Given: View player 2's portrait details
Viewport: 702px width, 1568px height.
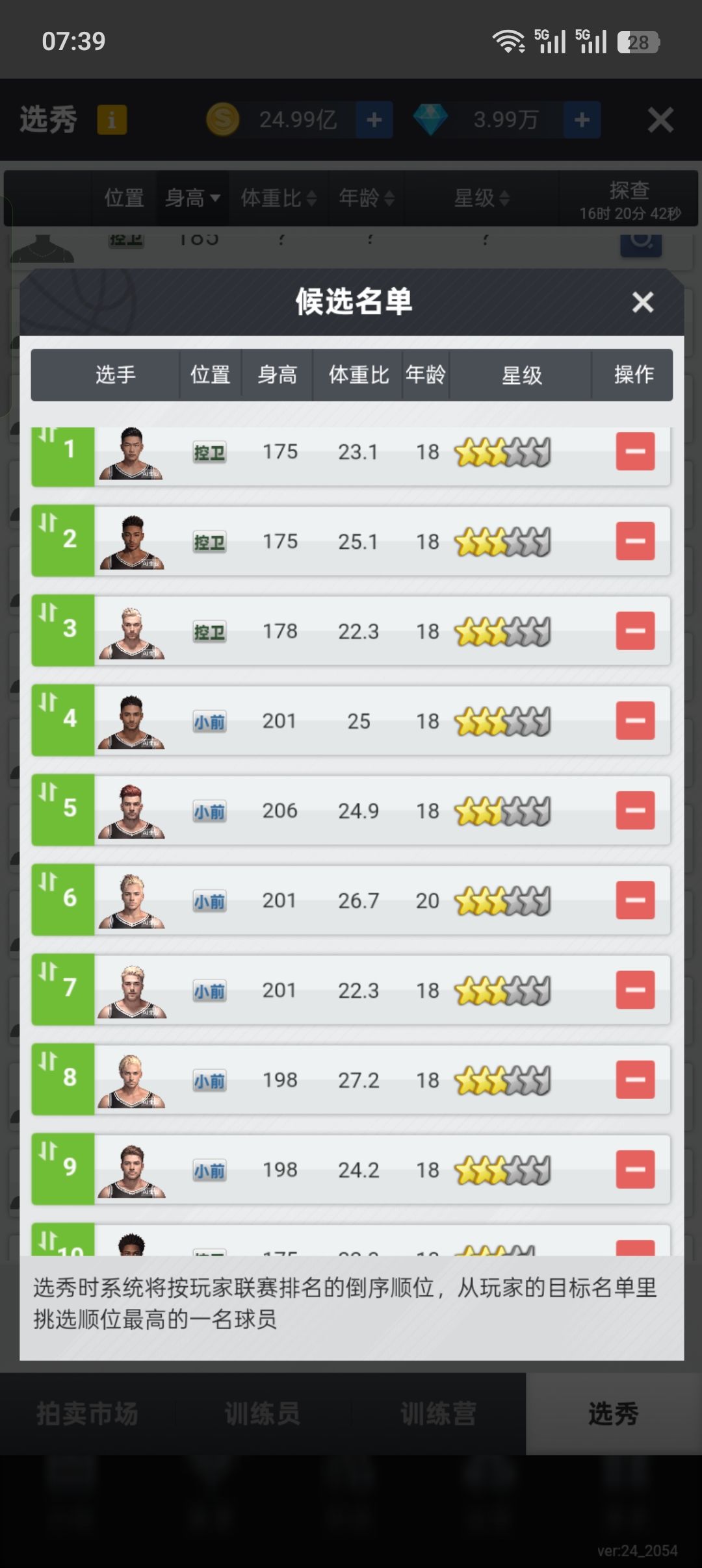Looking at the screenshot, I should tap(131, 542).
